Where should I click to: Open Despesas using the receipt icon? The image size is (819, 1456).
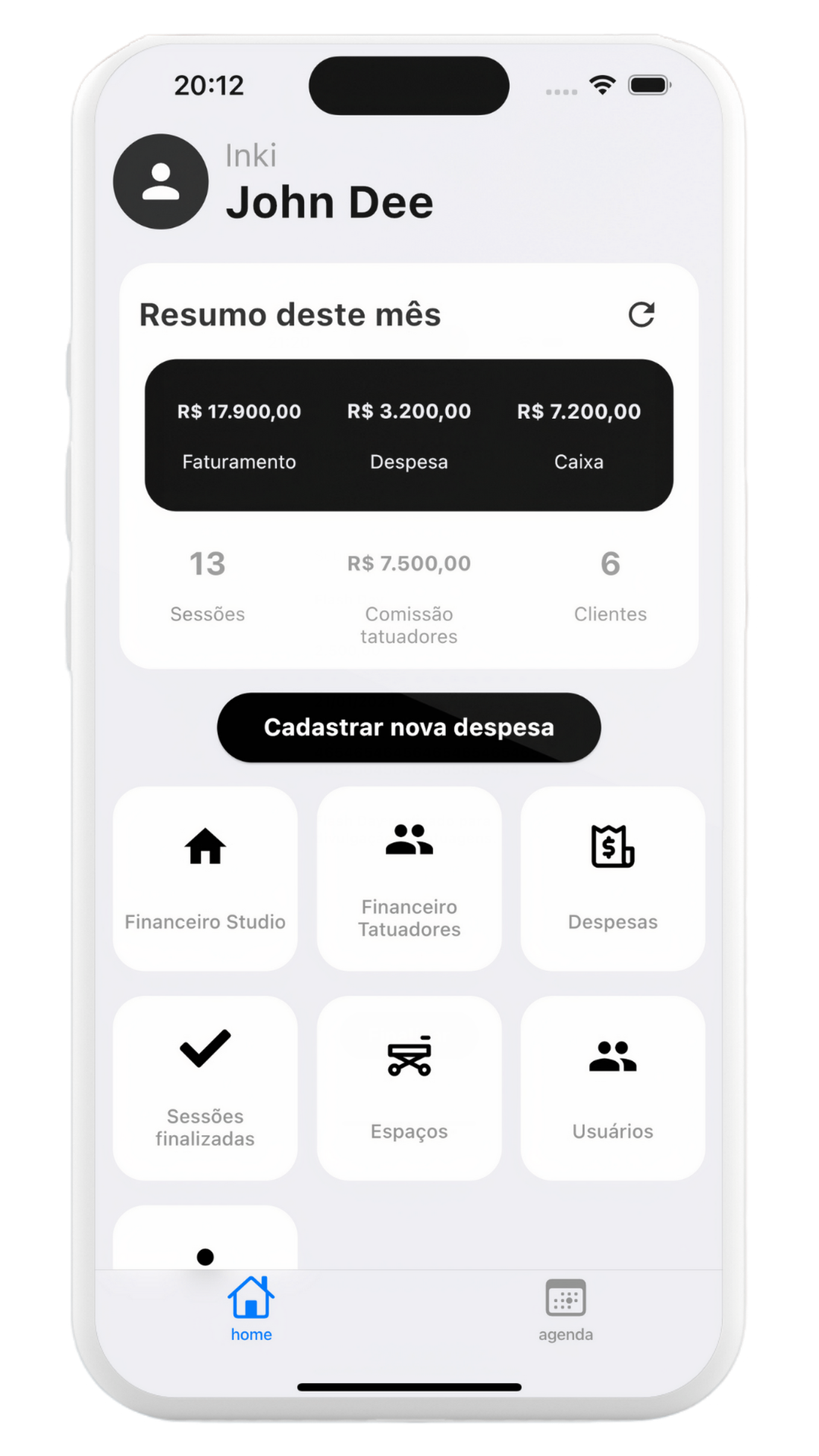pos(612,846)
